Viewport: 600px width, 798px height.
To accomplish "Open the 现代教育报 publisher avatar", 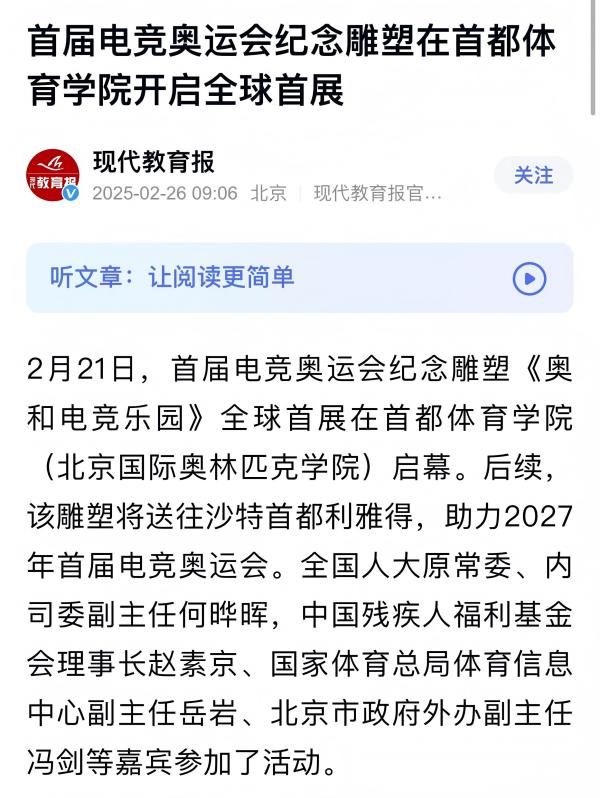I will click(53, 176).
